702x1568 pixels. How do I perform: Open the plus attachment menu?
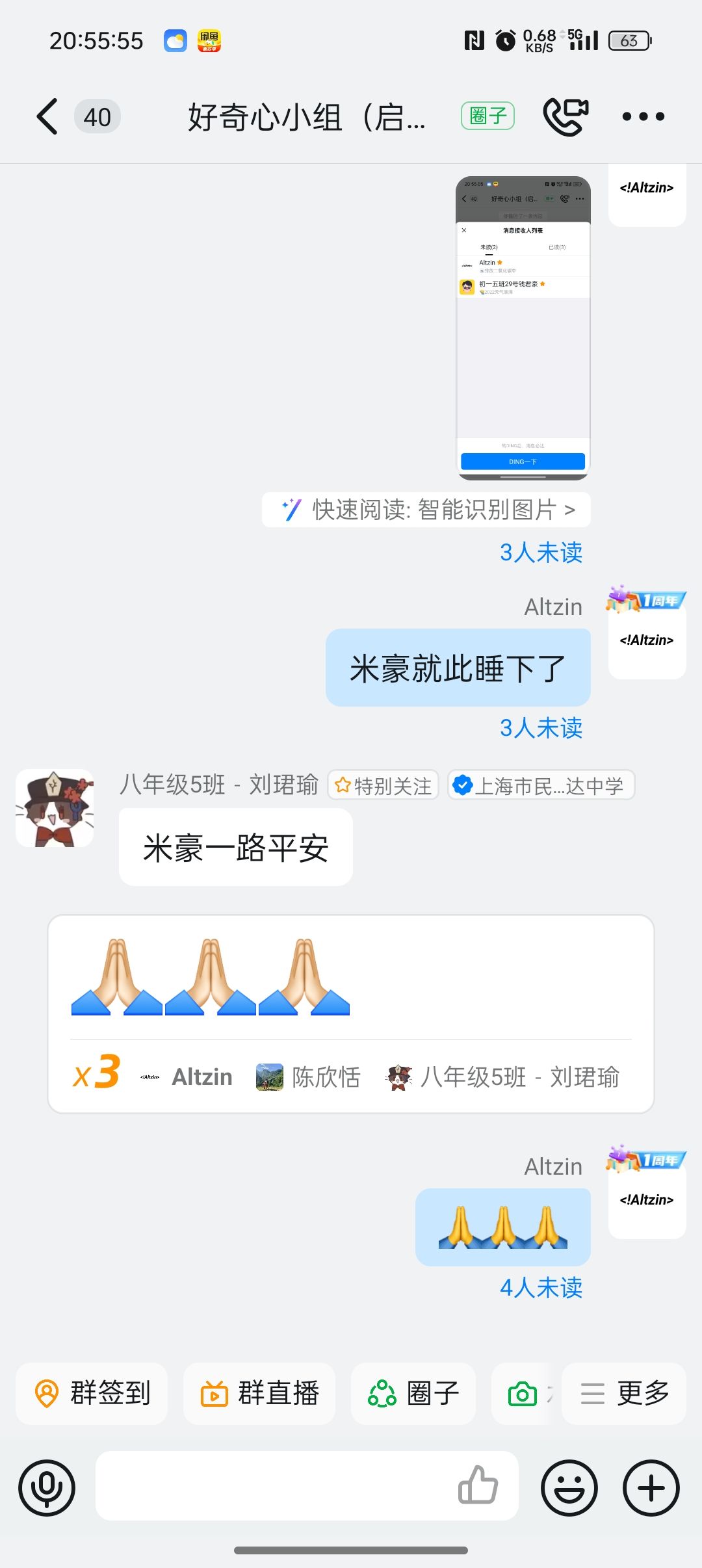coord(651,1487)
